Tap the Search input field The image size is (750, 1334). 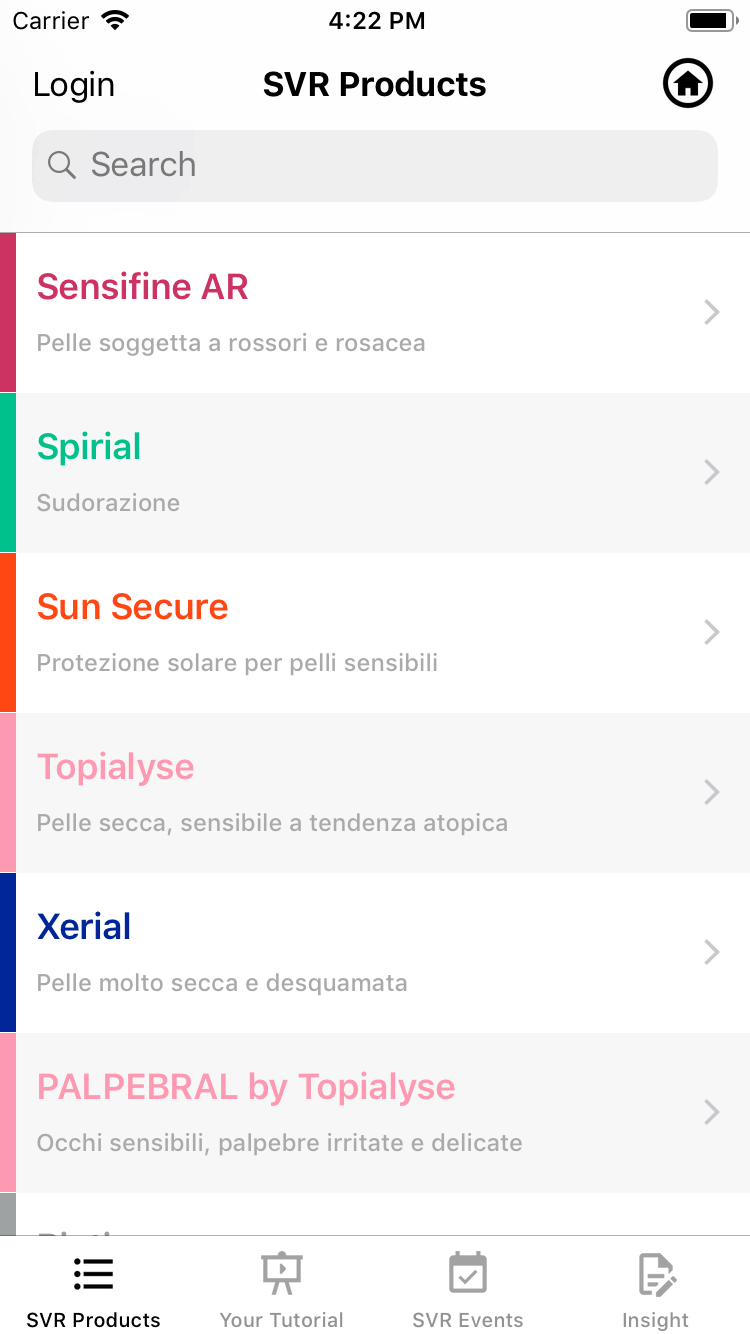(x=375, y=165)
